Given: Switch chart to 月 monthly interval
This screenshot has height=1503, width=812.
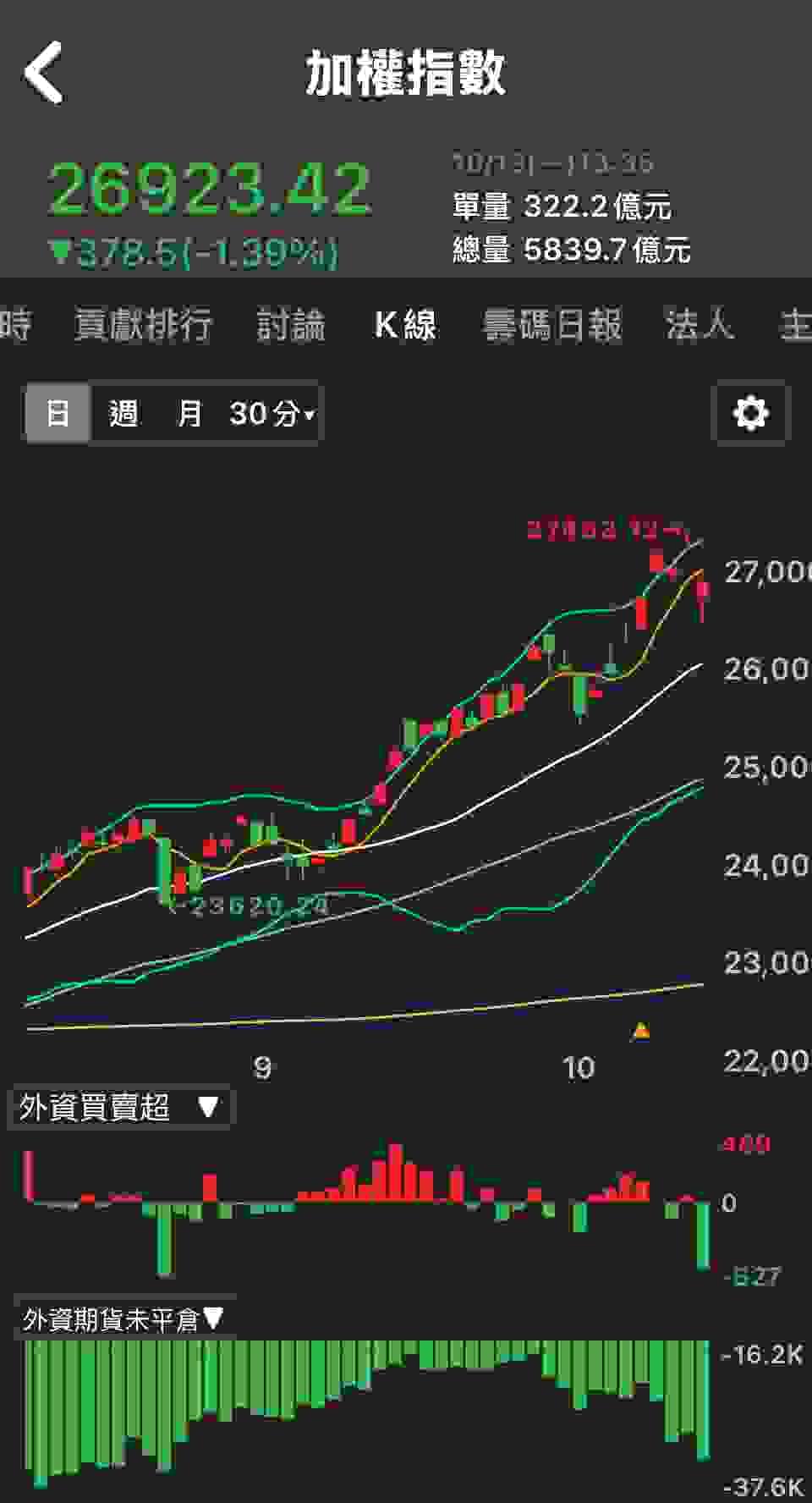Looking at the screenshot, I should (189, 413).
